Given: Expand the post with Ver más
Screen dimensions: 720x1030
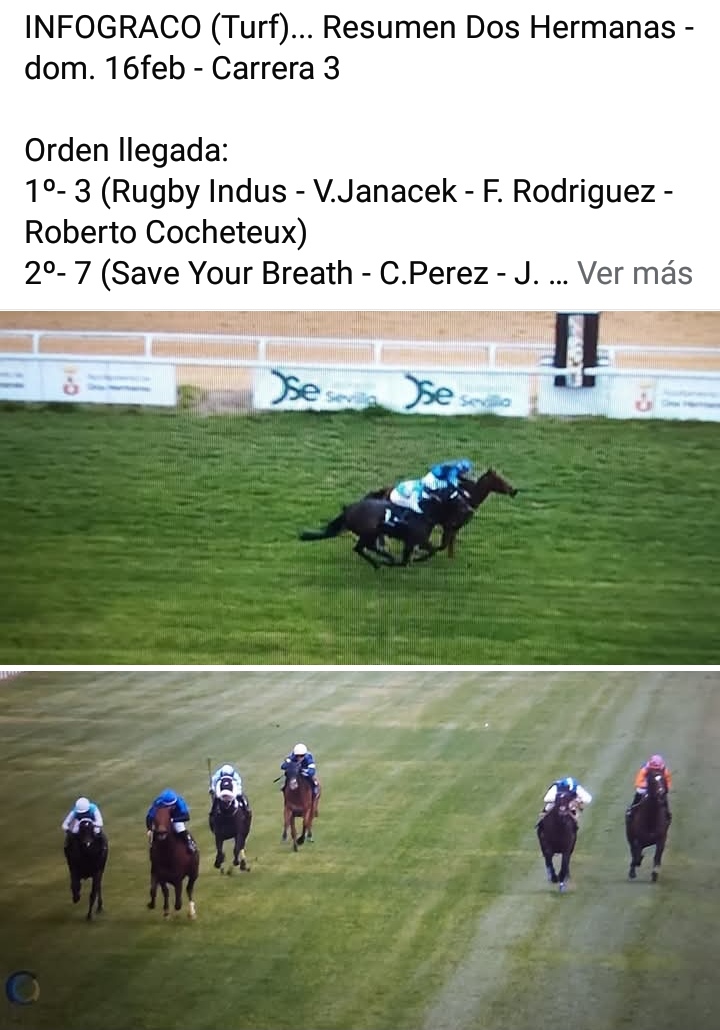Looking at the screenshot, I should [635, 273].
